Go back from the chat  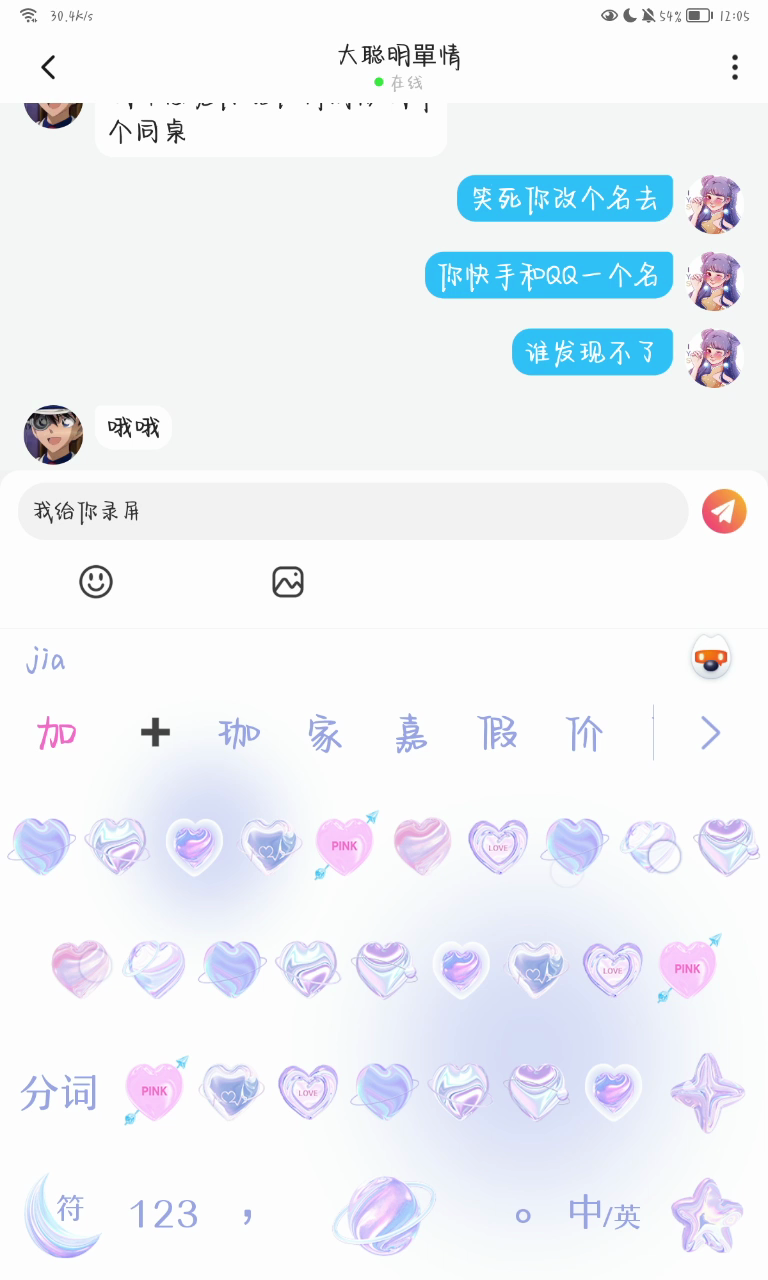pyautogui.click(x=48, y=67)
